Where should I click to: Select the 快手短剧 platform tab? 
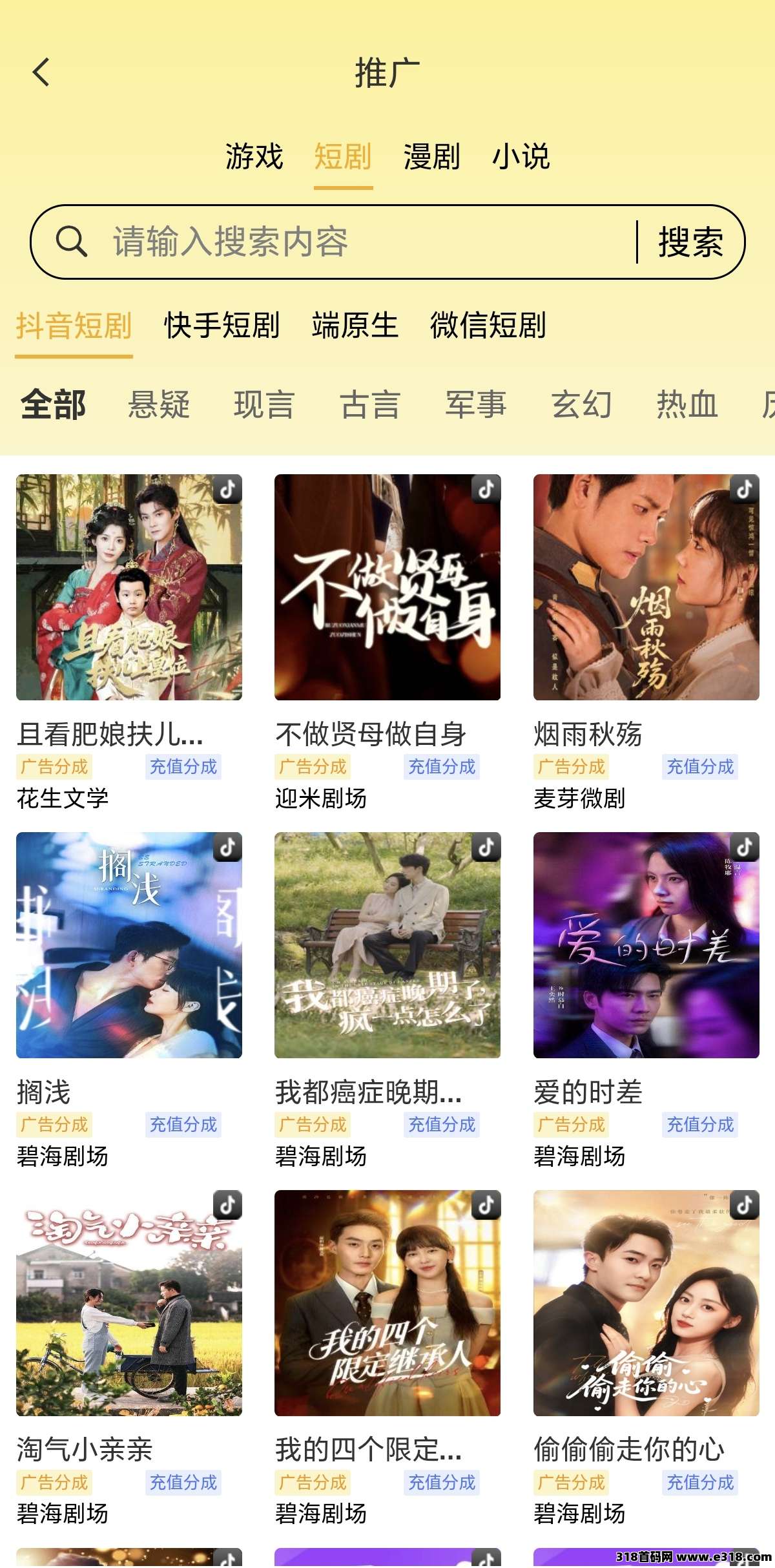[222, 325]
